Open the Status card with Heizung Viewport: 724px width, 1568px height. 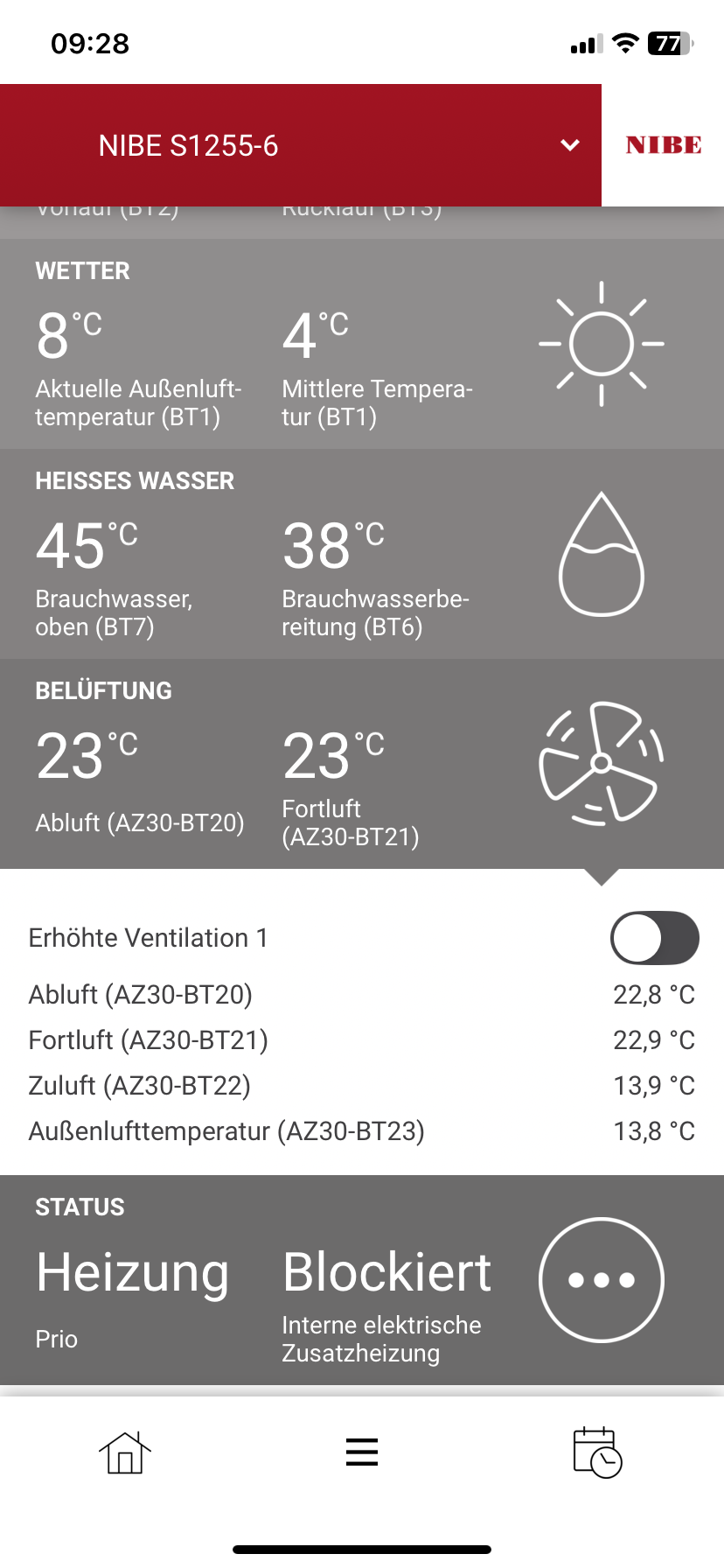[x=361, y=1280]
